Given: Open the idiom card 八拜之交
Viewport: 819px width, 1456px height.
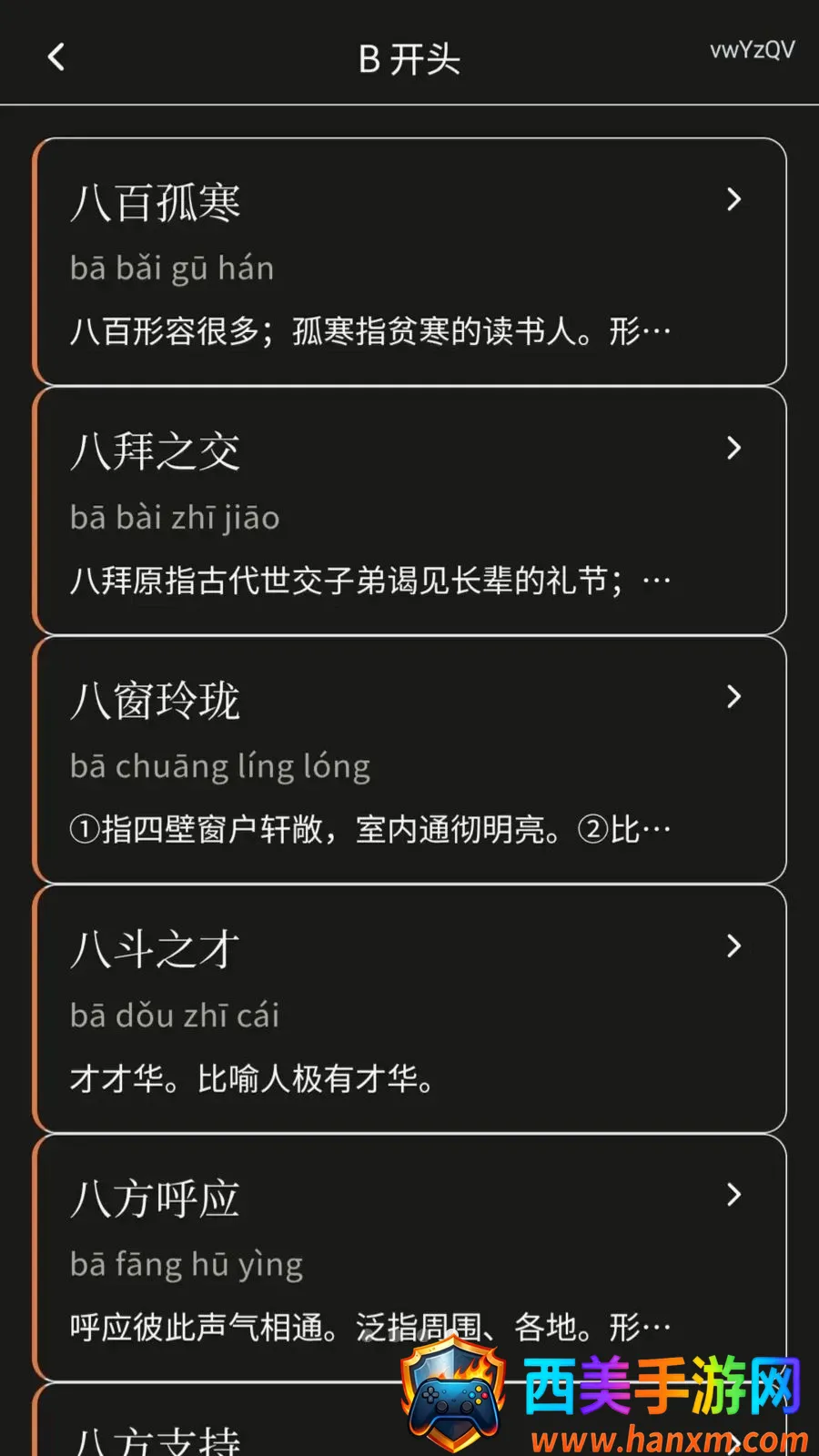Looking at the screenshot, I should pos(409,511).
